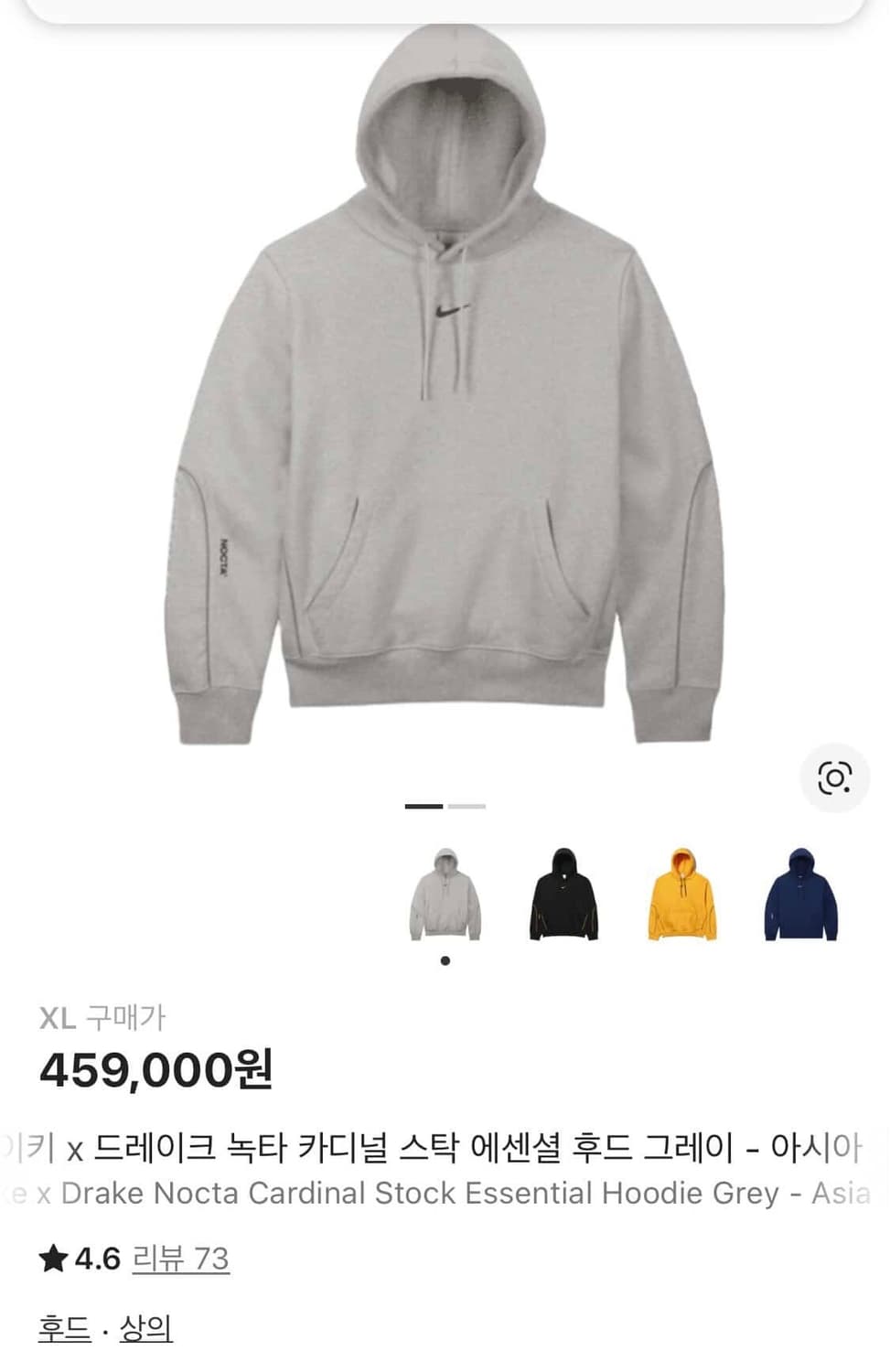Open the XL size selector
The width and height of the screenshot is (890, 1372).
(x=58, y=1013)
